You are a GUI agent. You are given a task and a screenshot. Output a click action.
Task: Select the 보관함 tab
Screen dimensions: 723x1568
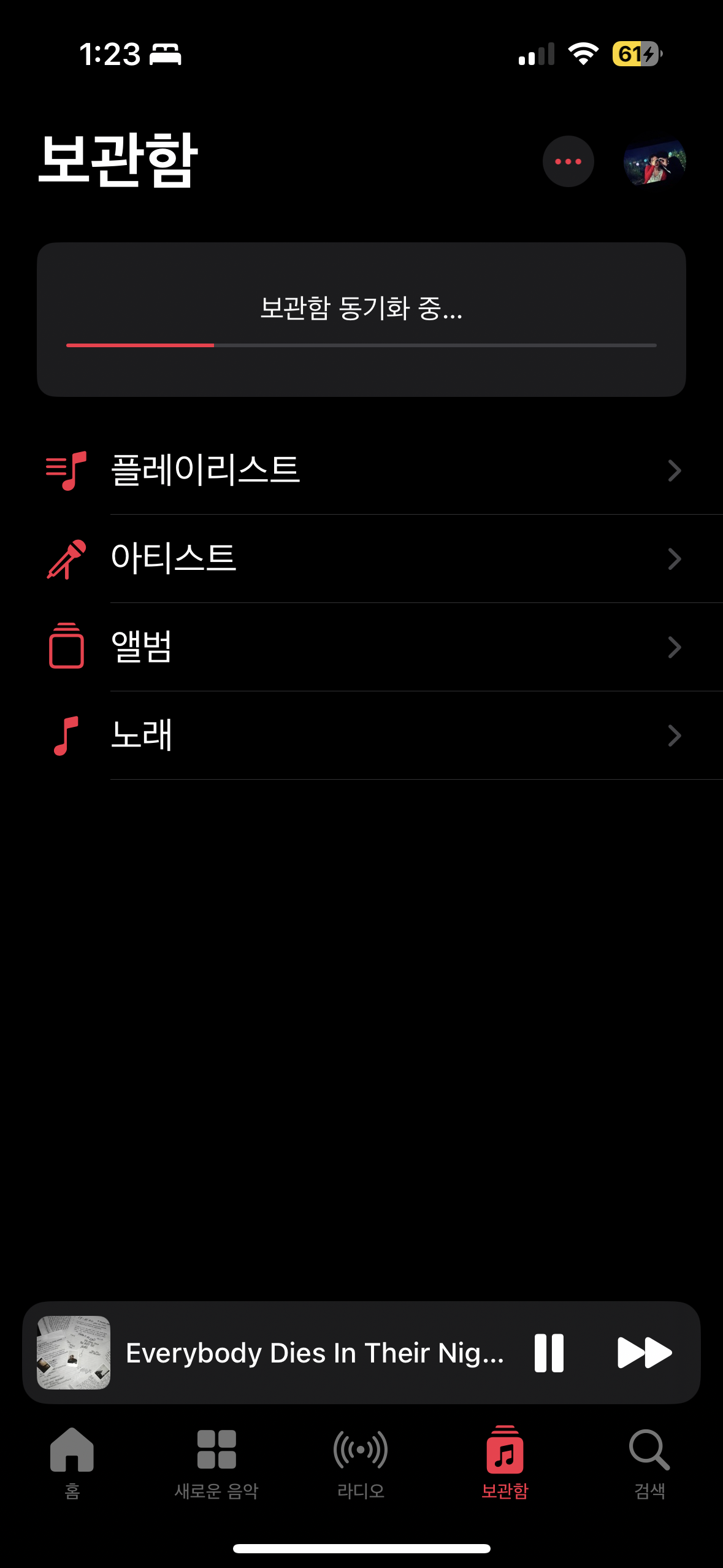point(505,1462)
